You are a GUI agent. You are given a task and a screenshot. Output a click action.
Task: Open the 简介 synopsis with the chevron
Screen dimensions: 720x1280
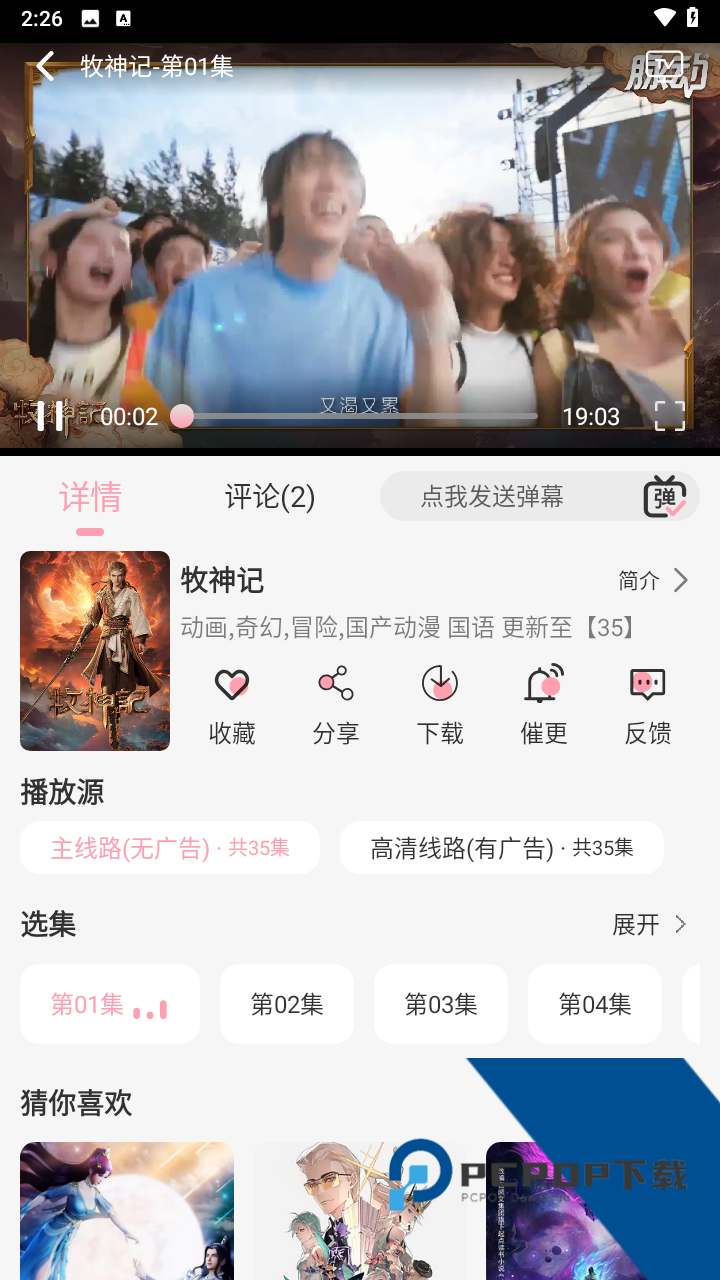point(655,580)
